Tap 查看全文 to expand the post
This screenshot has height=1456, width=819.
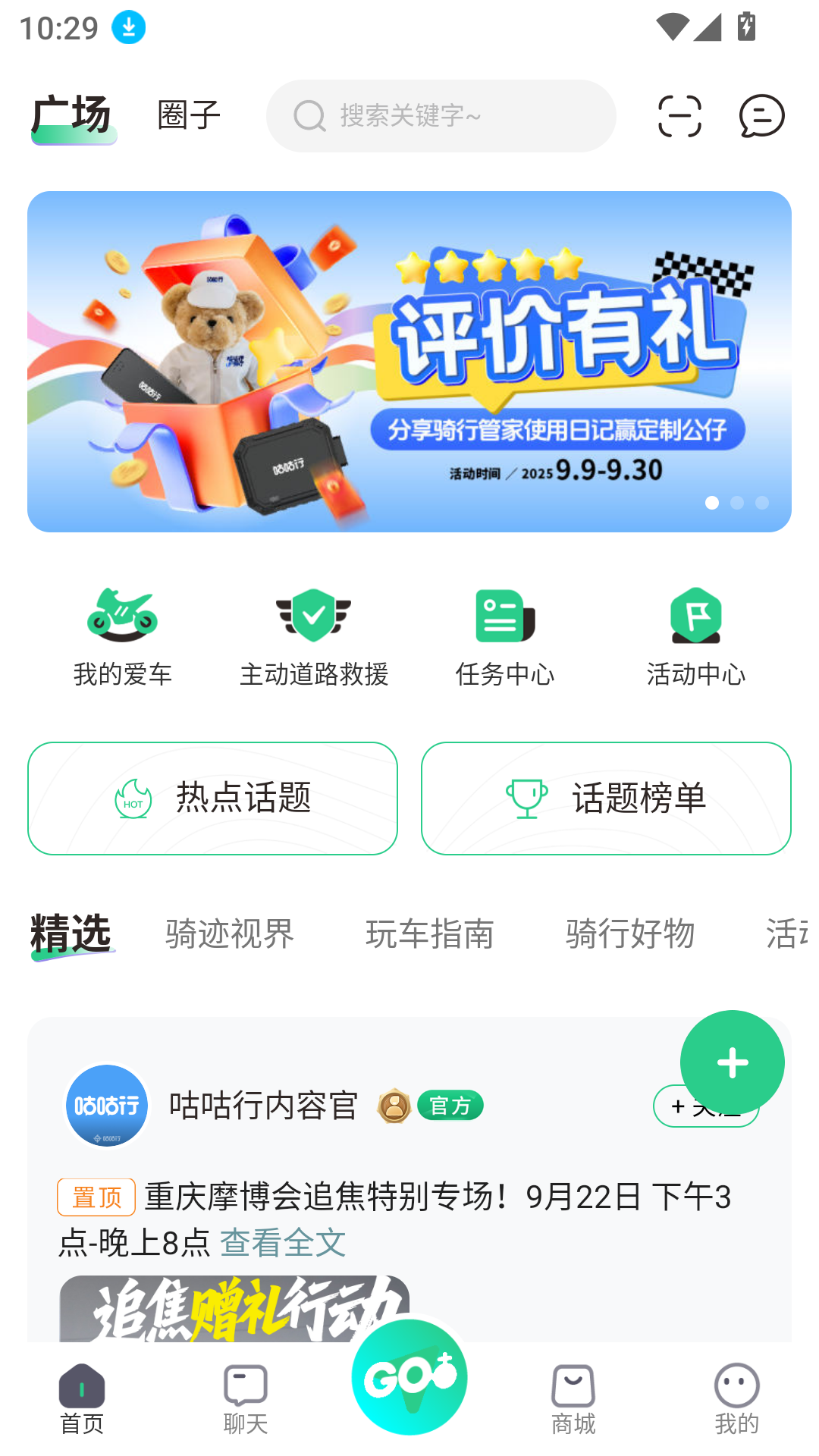tap(283, 1243)
